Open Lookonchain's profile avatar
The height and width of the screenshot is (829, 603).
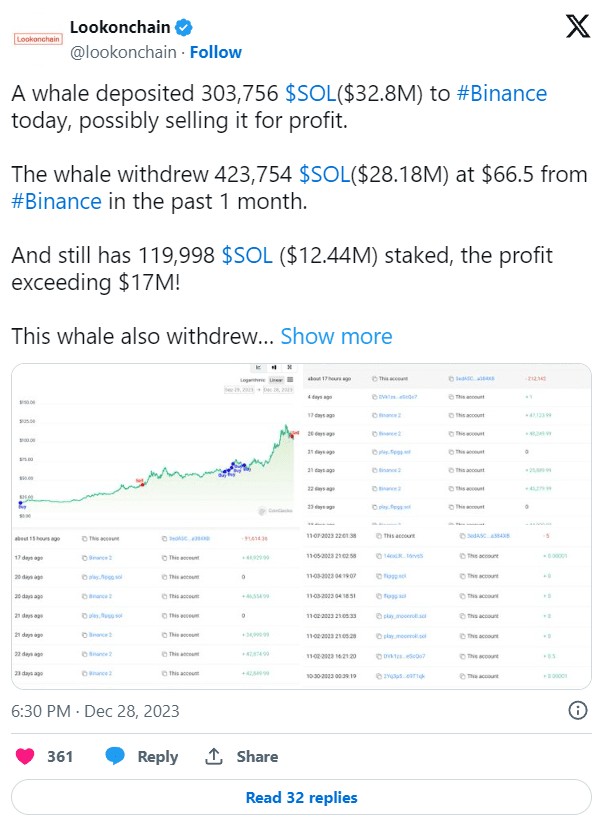pos(38,39)
